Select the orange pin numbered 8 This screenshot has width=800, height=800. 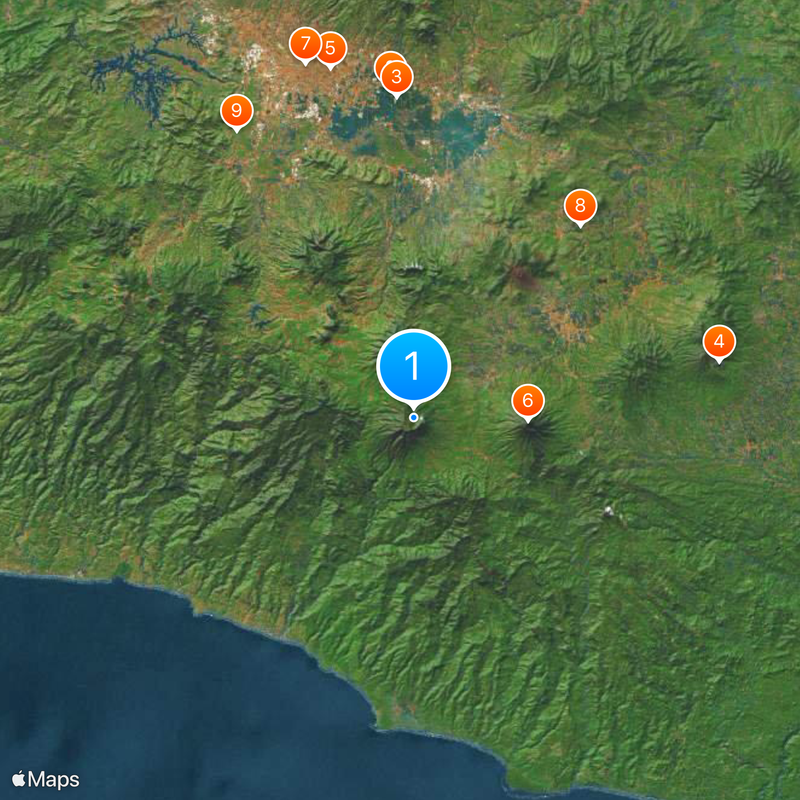(580, 207)
